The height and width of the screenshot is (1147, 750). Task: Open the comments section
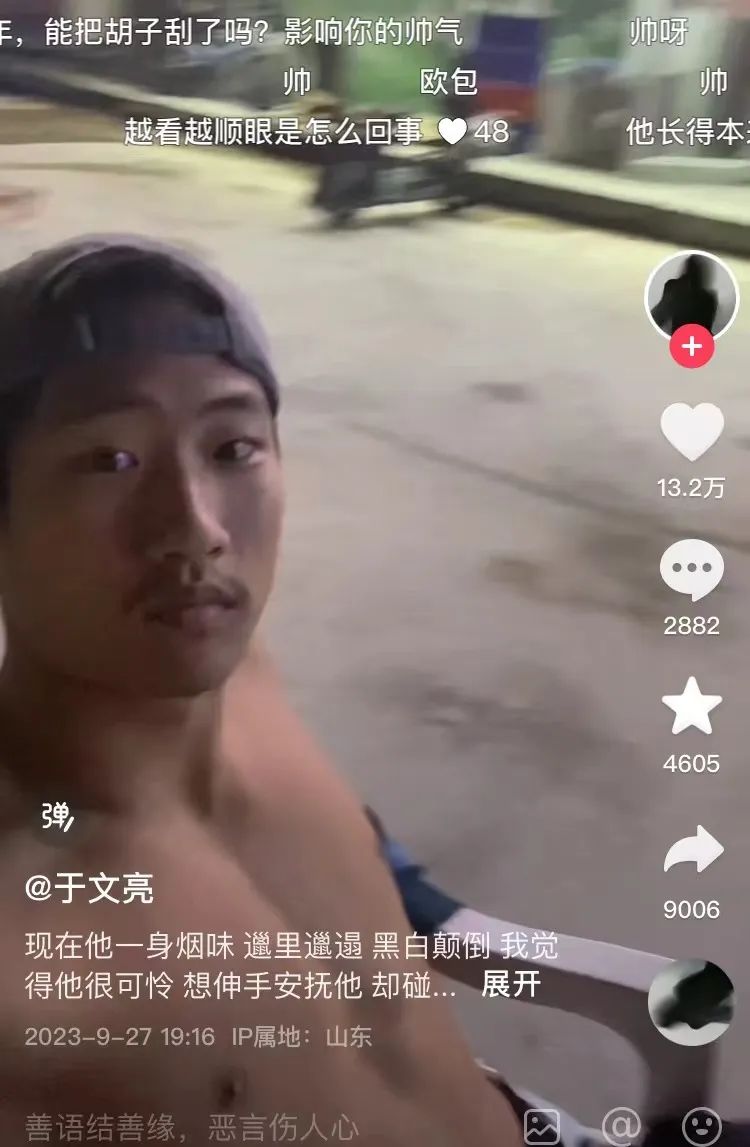(692, 570)
